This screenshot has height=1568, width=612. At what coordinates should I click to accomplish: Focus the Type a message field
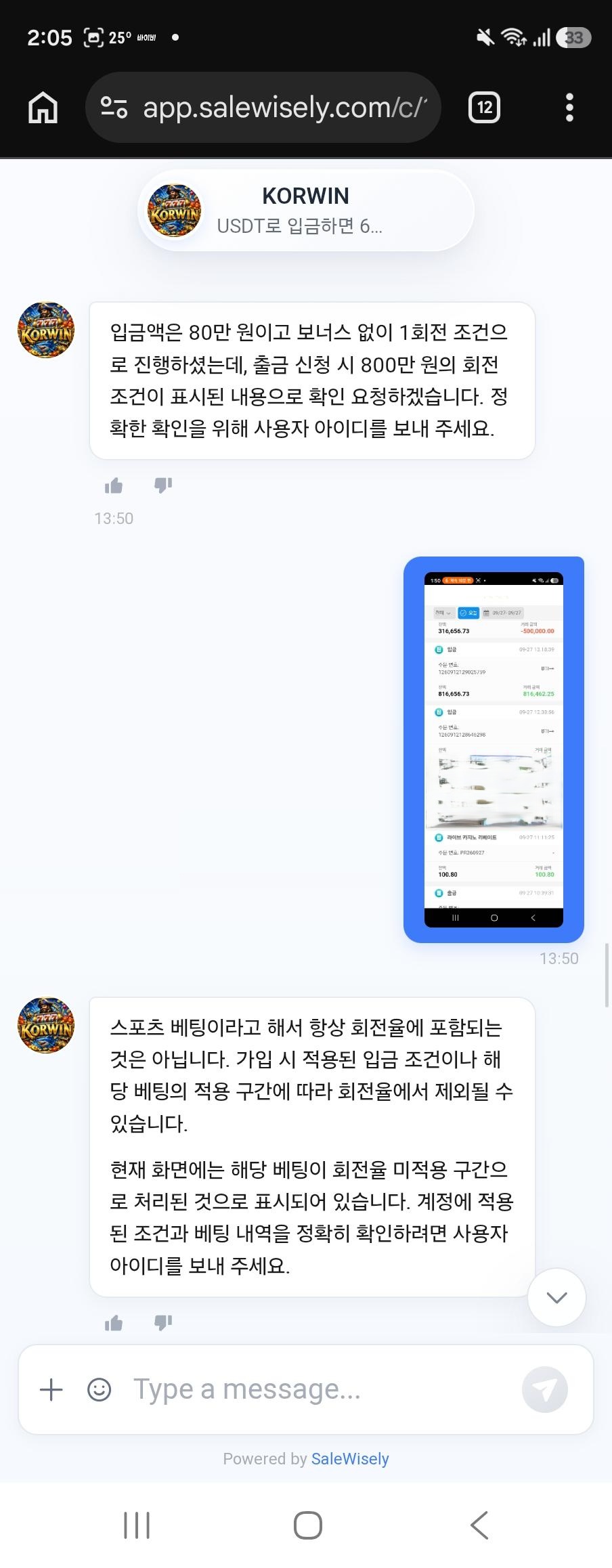pos(318,1390)
